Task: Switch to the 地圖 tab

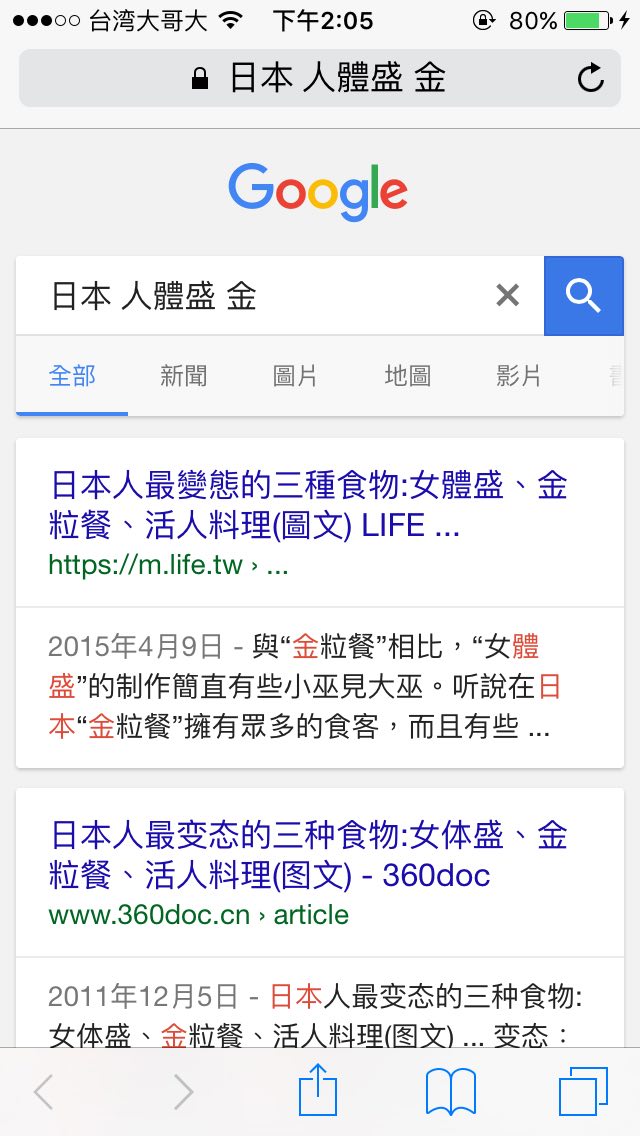Action: point(408,376)
